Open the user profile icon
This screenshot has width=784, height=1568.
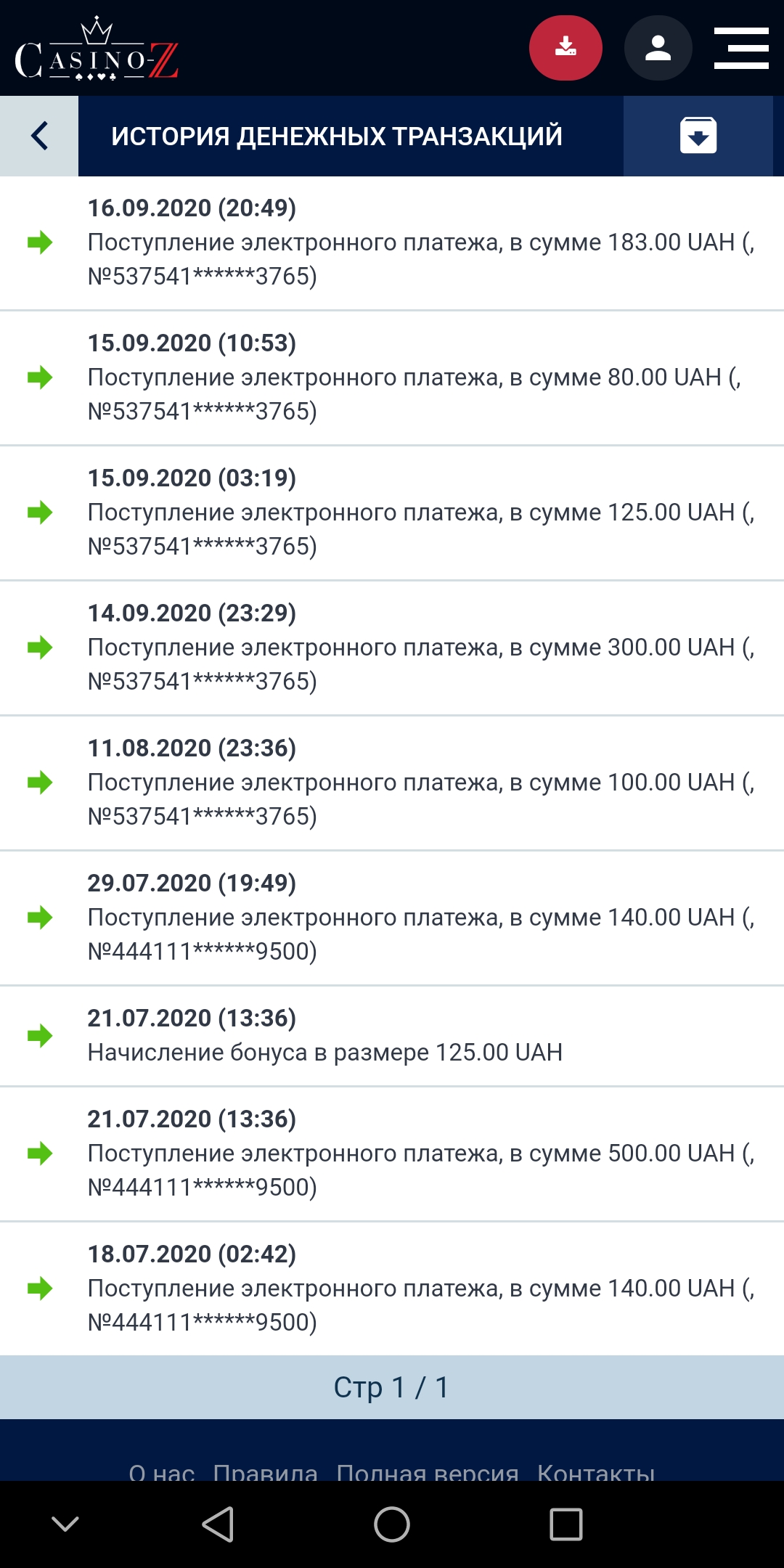tap(658, 48)
